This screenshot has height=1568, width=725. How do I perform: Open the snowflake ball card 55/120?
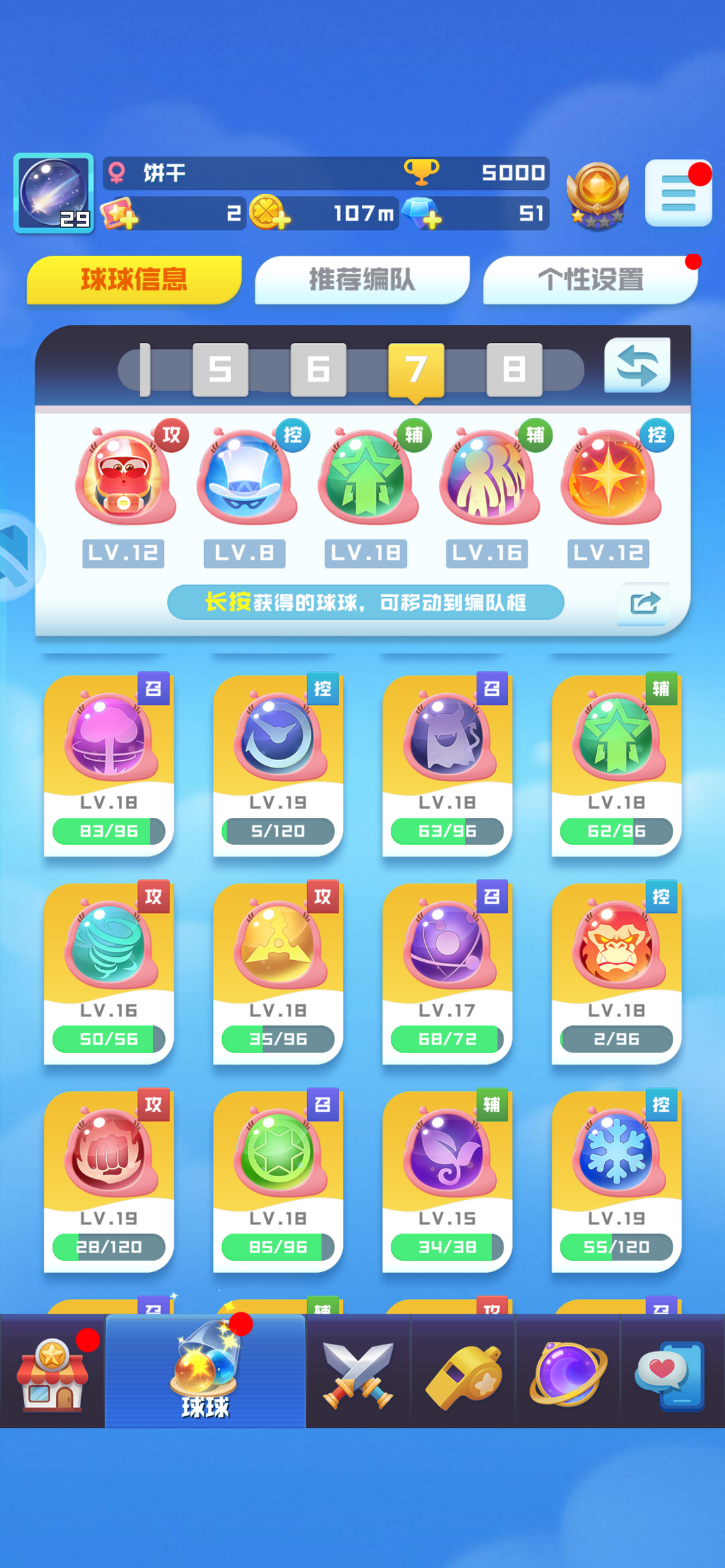(x=616, y=1181)
